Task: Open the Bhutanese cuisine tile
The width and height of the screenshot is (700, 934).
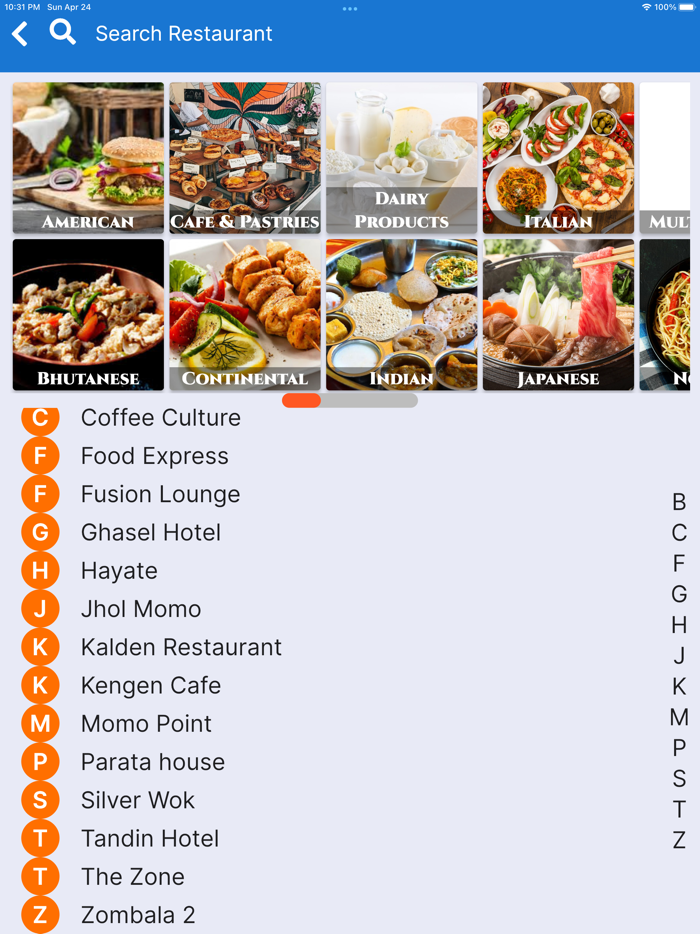Action: click(x=88, y=314)
